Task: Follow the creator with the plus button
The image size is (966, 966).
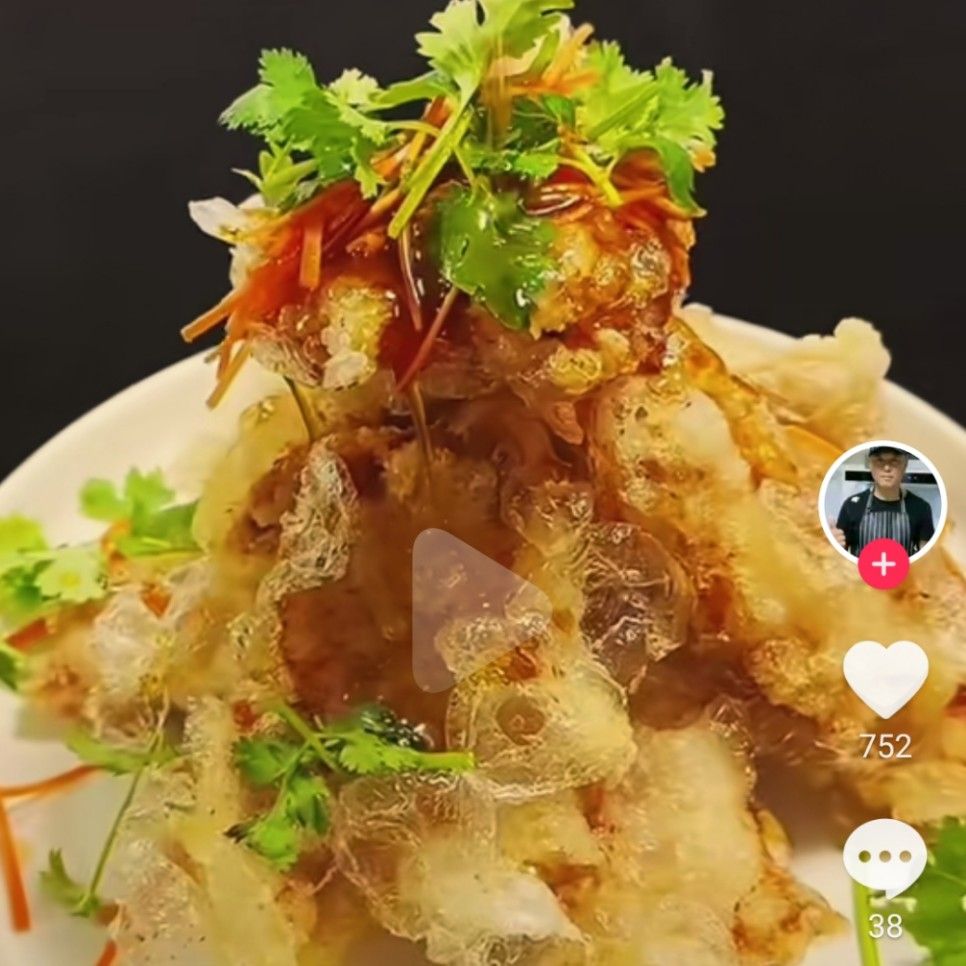Action: coord(883,565)
